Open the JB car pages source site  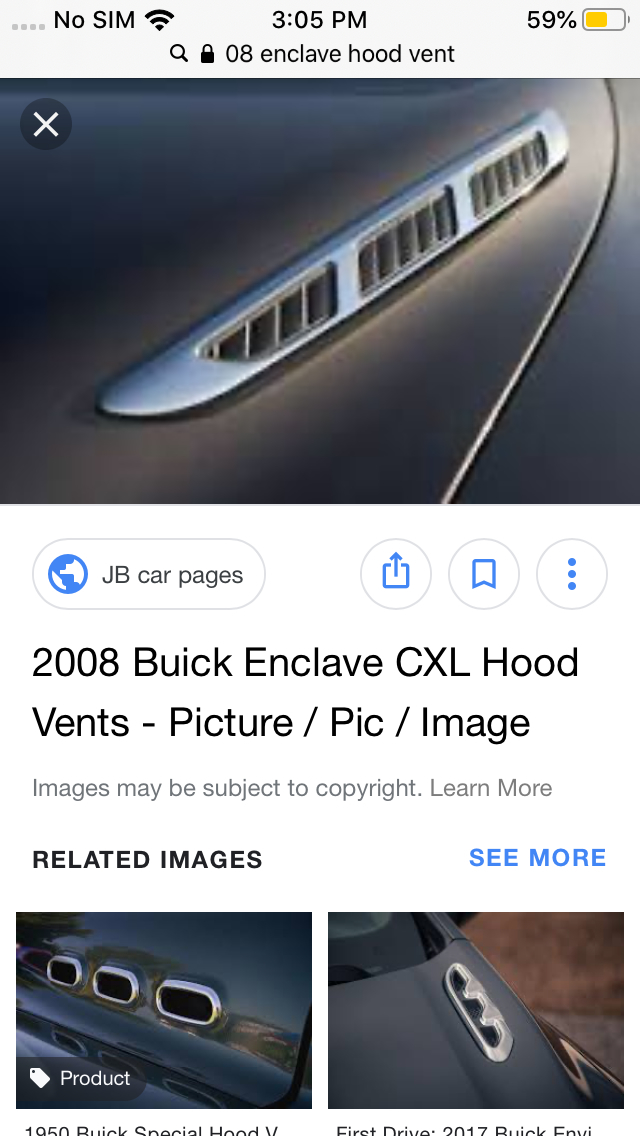(x=149, y=575)
